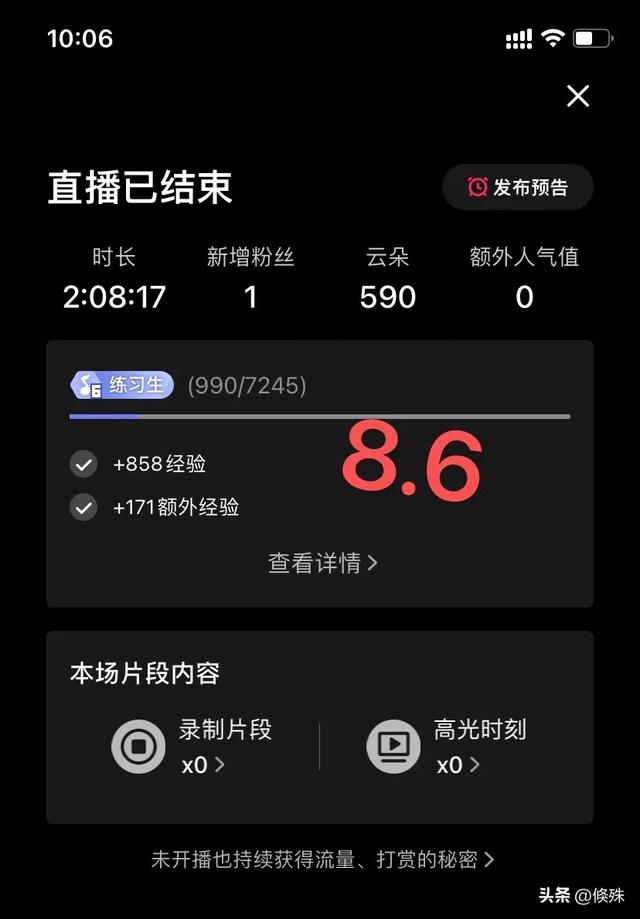This screenshot has height=919, width=640.
Task: Tap the 发布预告 button
Action: (x=518, y=187)
